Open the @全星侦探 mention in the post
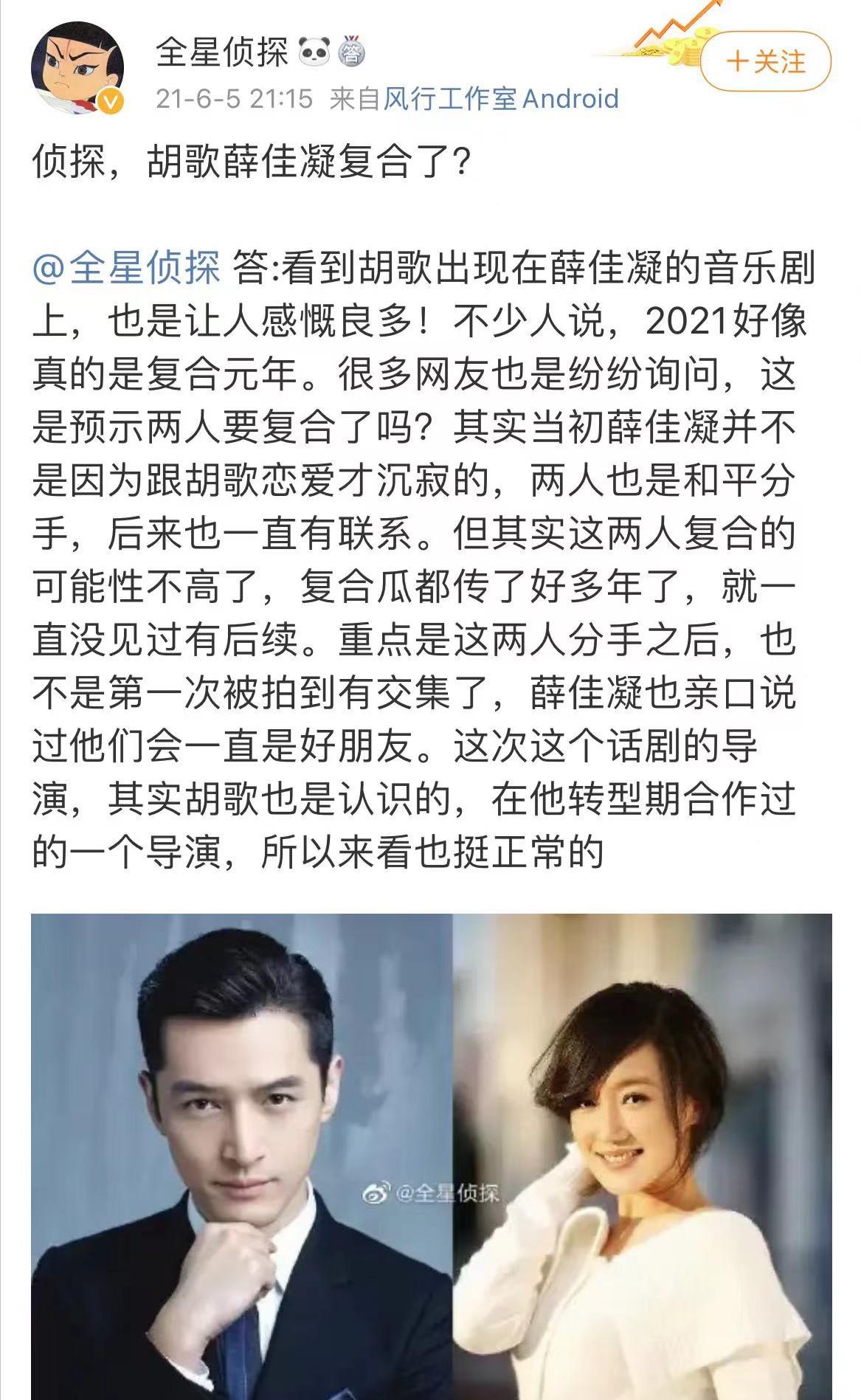The height and width of the screenshot is (1400, 861). (126, 268)
